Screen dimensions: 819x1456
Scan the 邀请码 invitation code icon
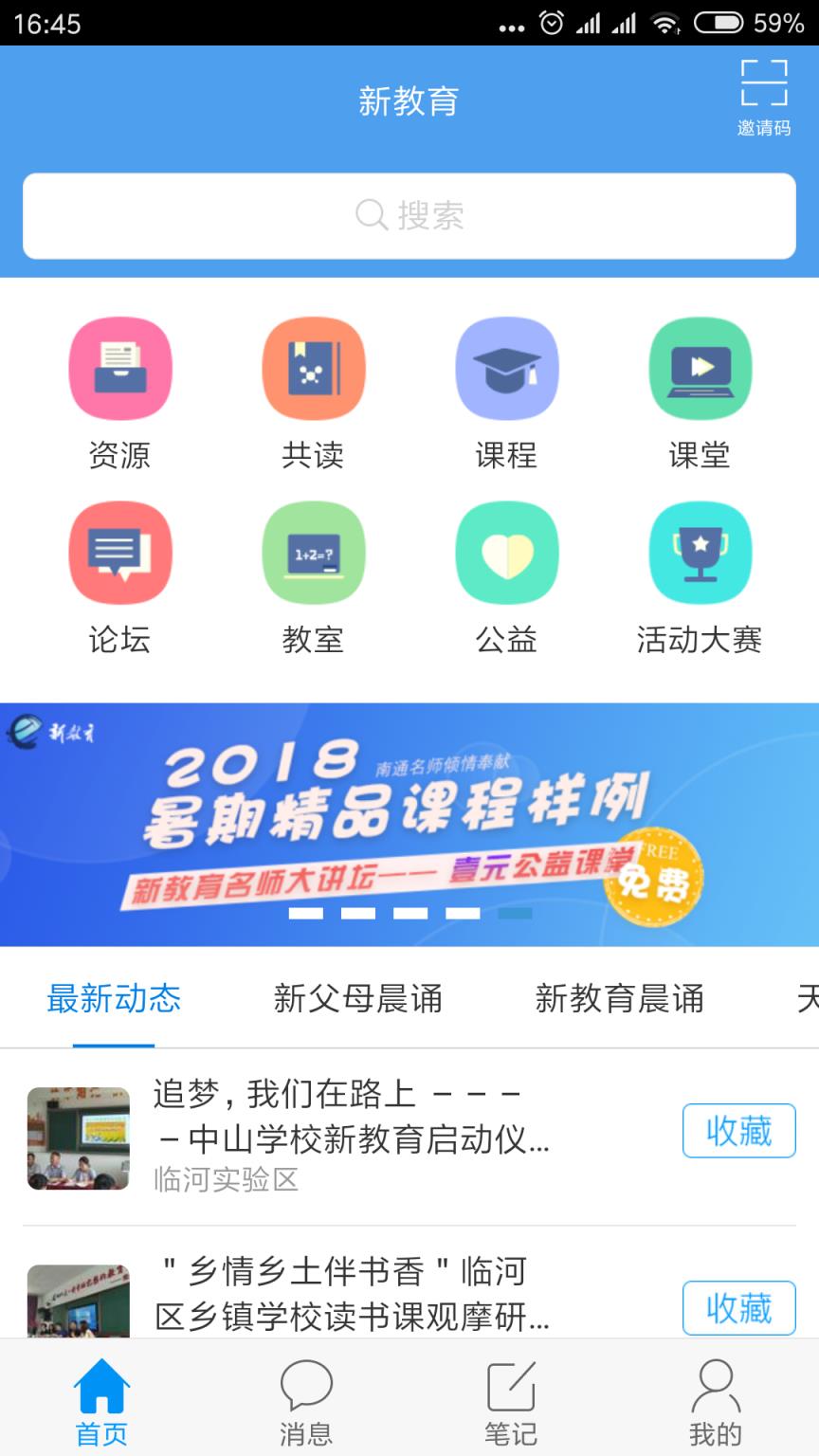point(762,83)
